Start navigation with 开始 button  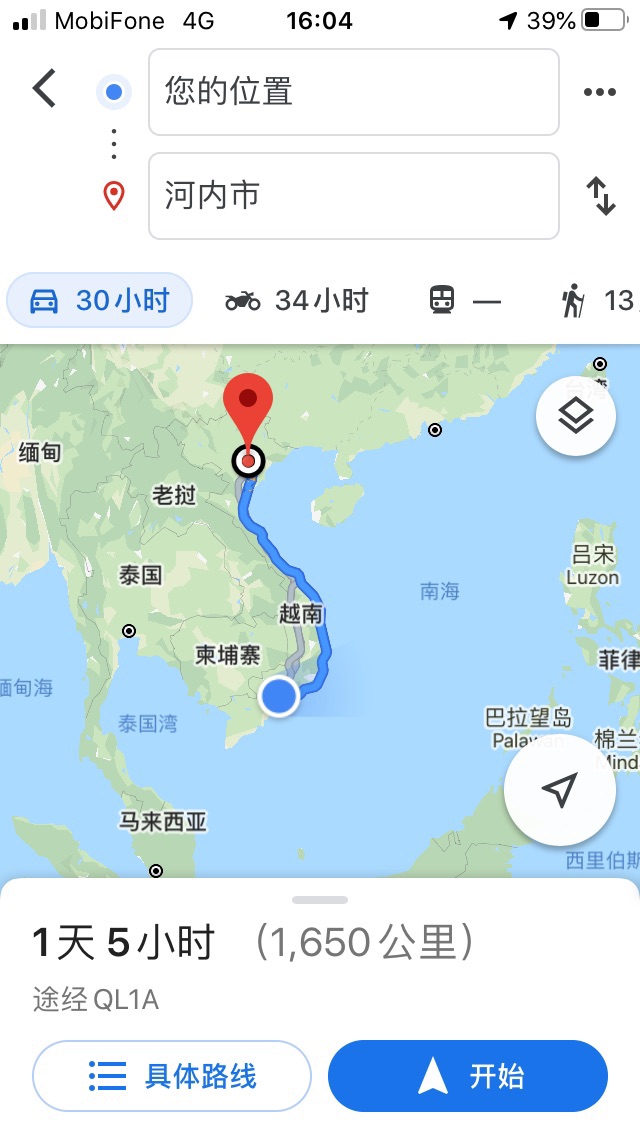[468, 1076]
